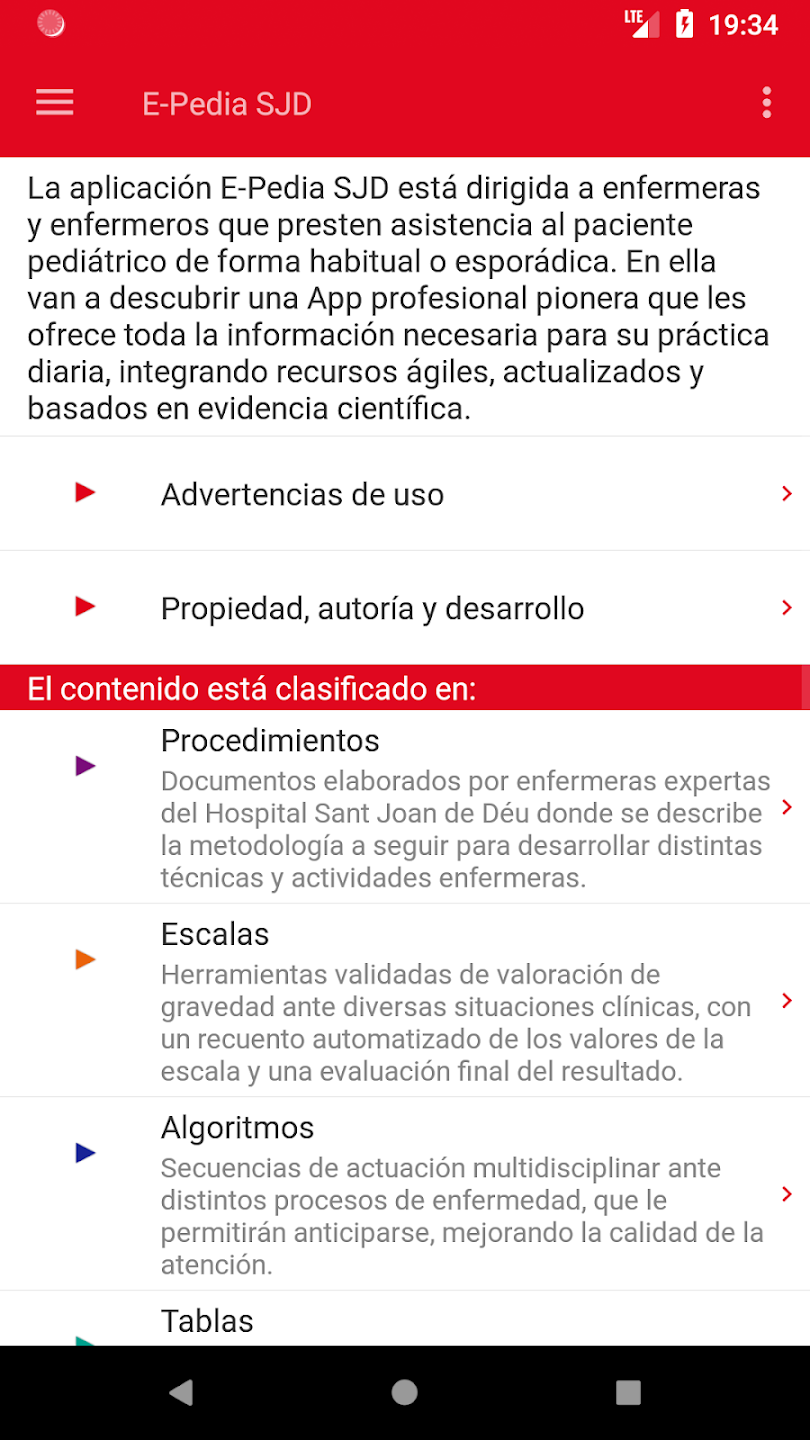Open Propiedad, autoría y desarrollo
This screenshot has width=810, height=1440.
tap(405, 608)
